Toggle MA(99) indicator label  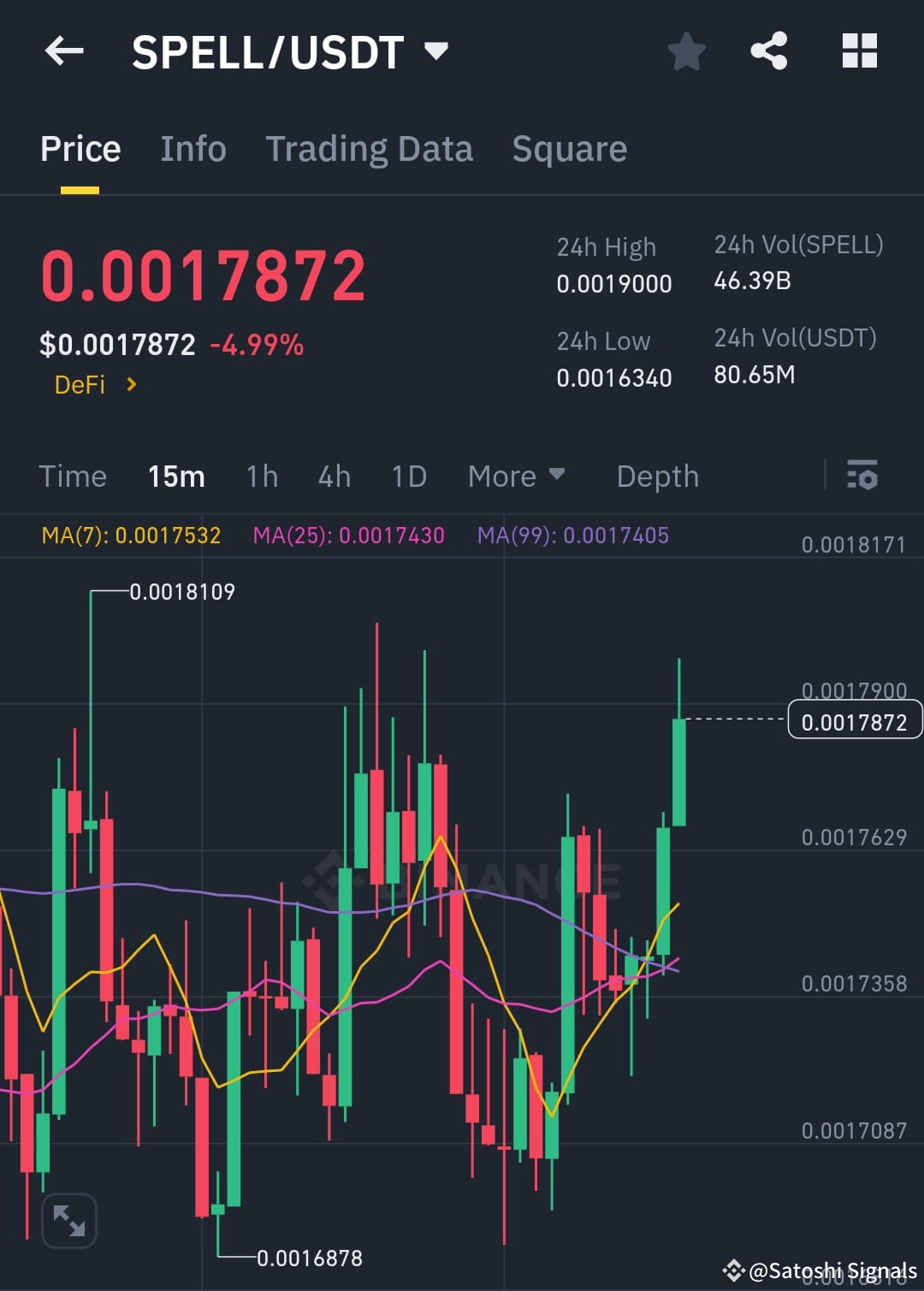pos(573,535)
